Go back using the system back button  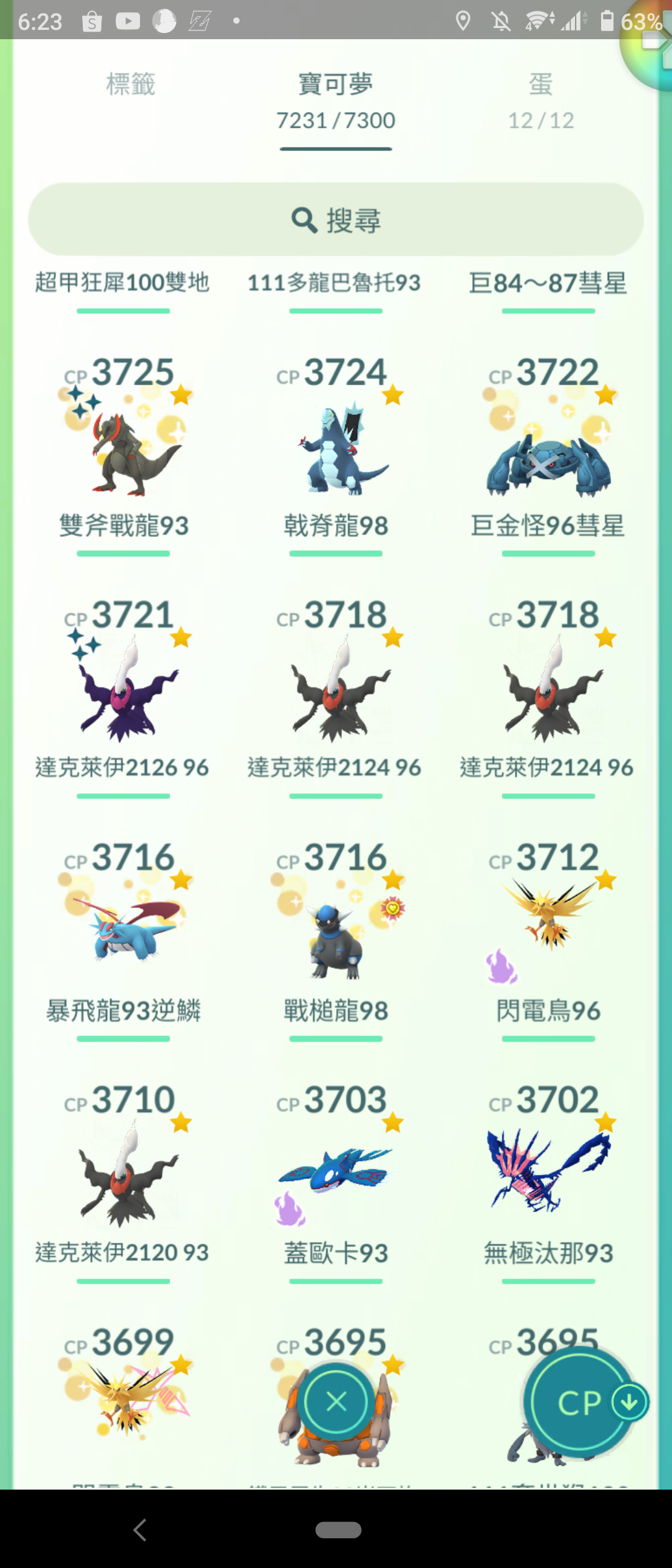tap(140, 1529)
